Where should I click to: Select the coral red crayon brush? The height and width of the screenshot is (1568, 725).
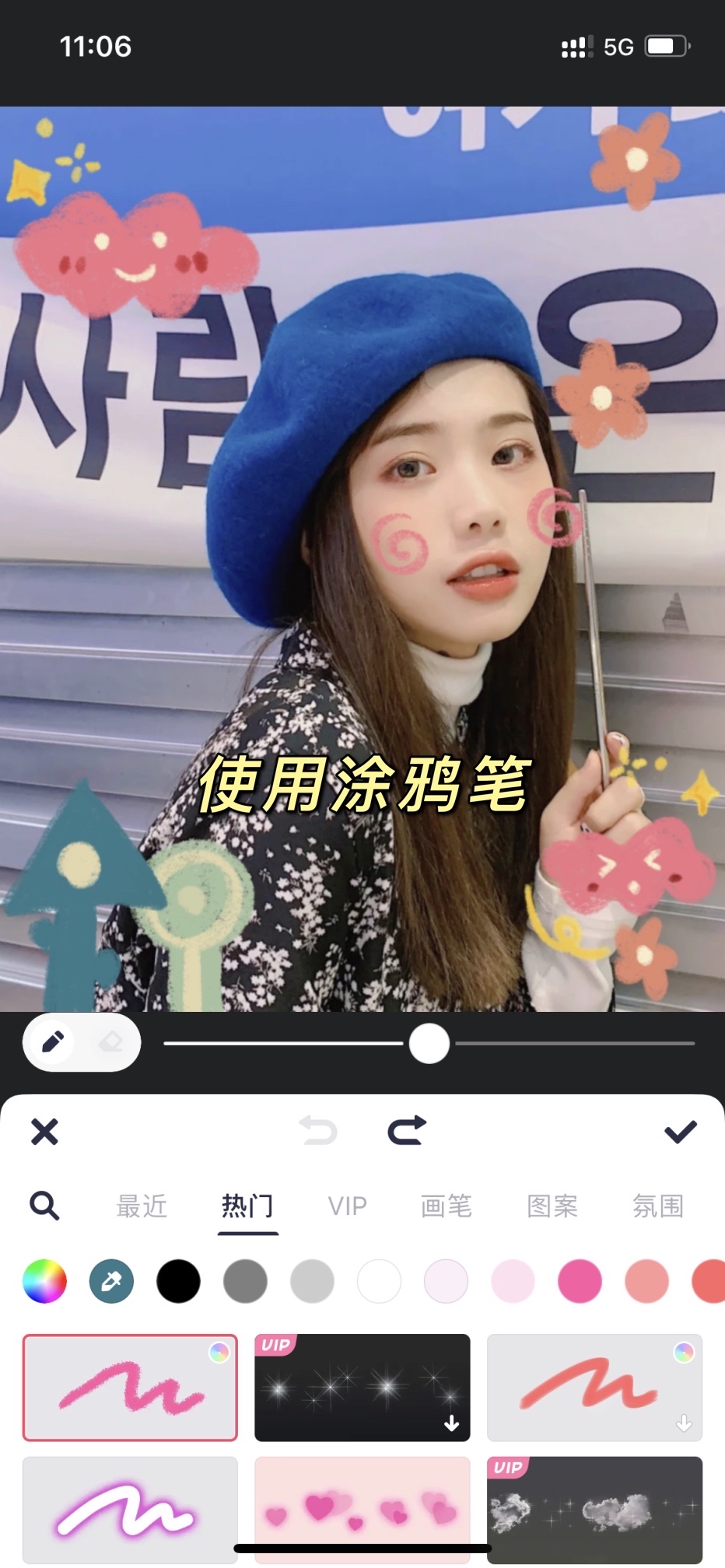tap(594, 1388)
